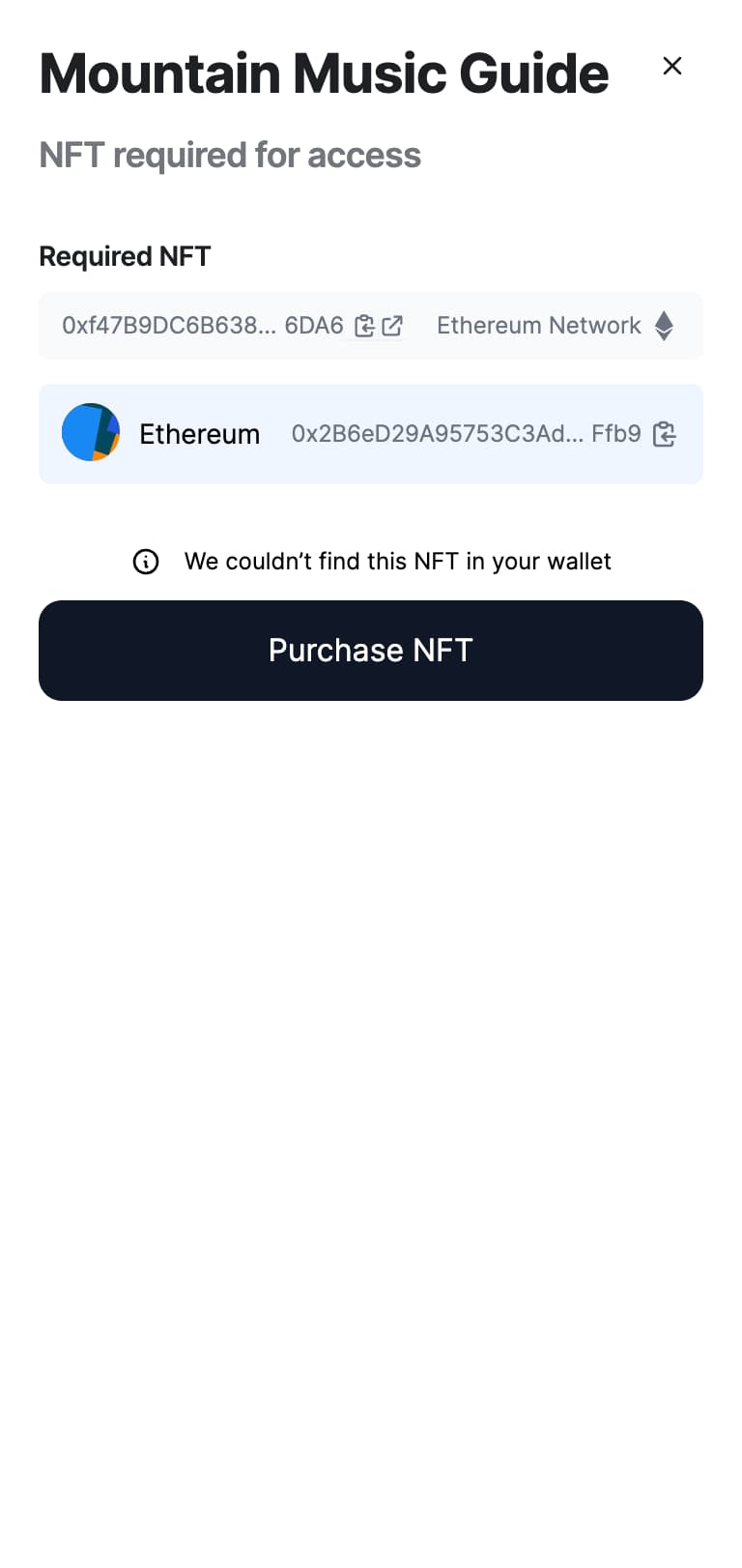Viewport: 742px width, 1568px height.
Task: Close the Mountain Music Guide dialog
Action: 672,66
